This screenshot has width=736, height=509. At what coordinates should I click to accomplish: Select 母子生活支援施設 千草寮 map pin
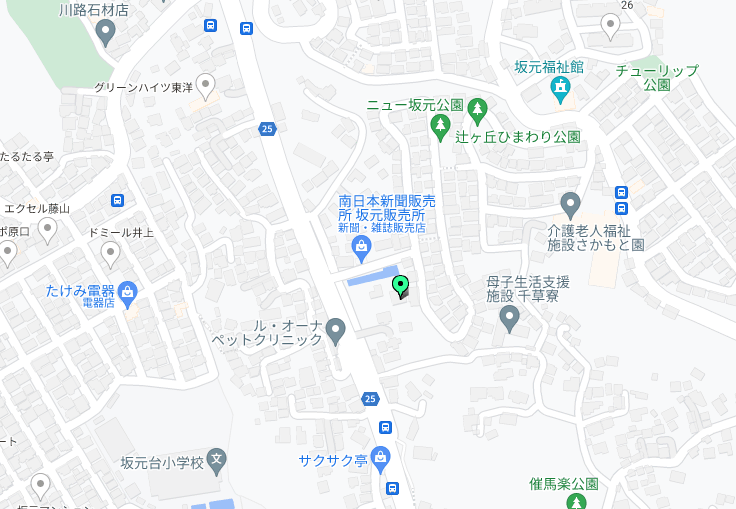(510, 318)
